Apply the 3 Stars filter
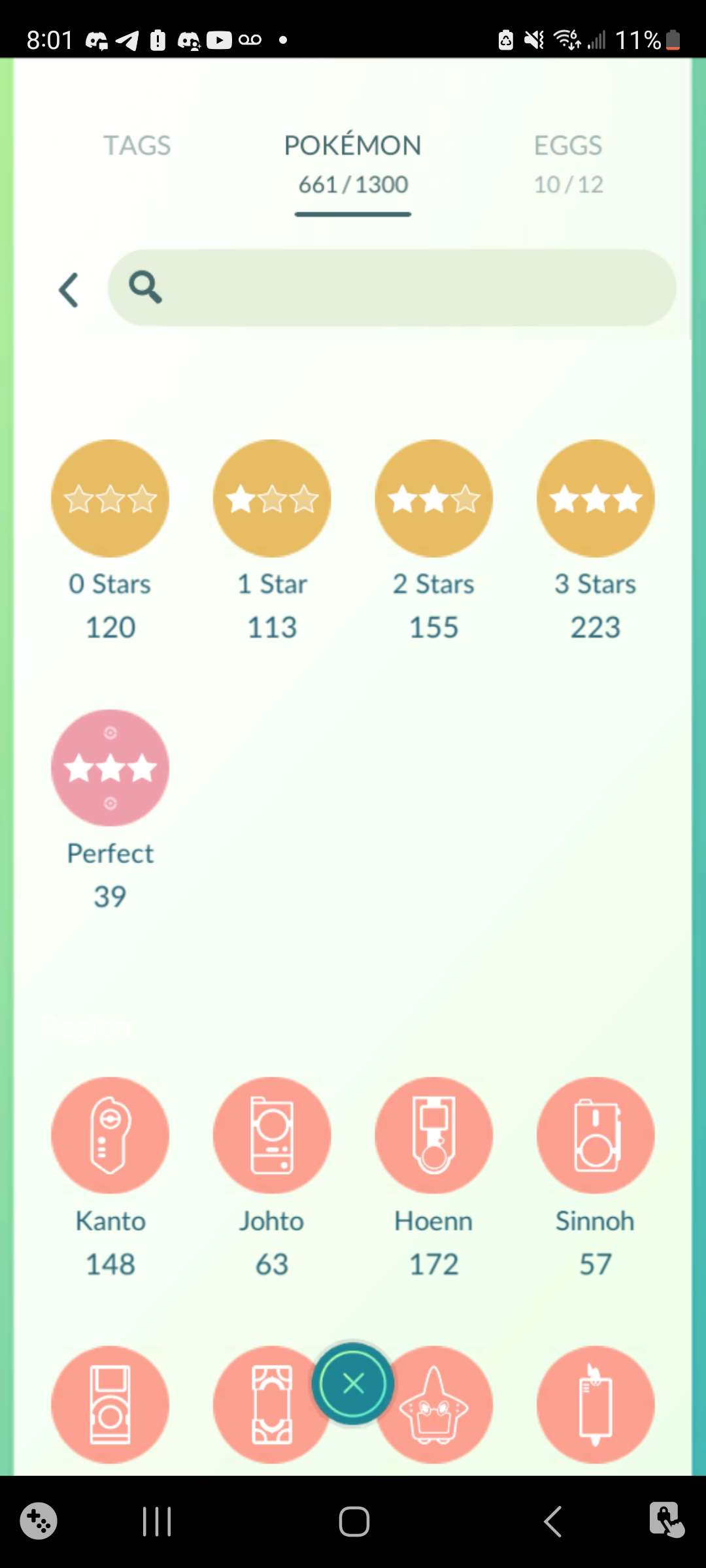The width and height of the screenshot is (706, 1568). [x=594, y=498]
